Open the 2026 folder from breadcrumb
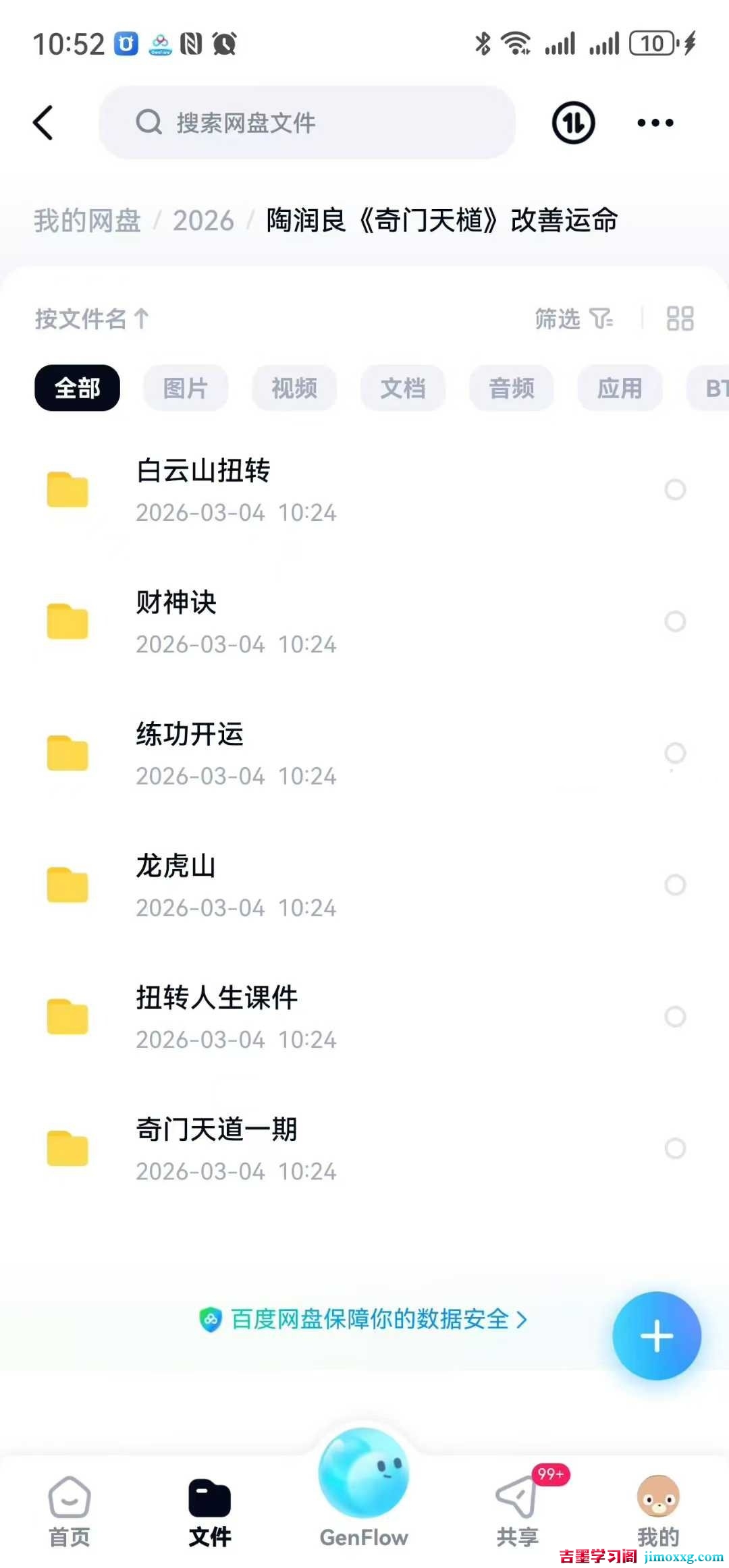 203,220
